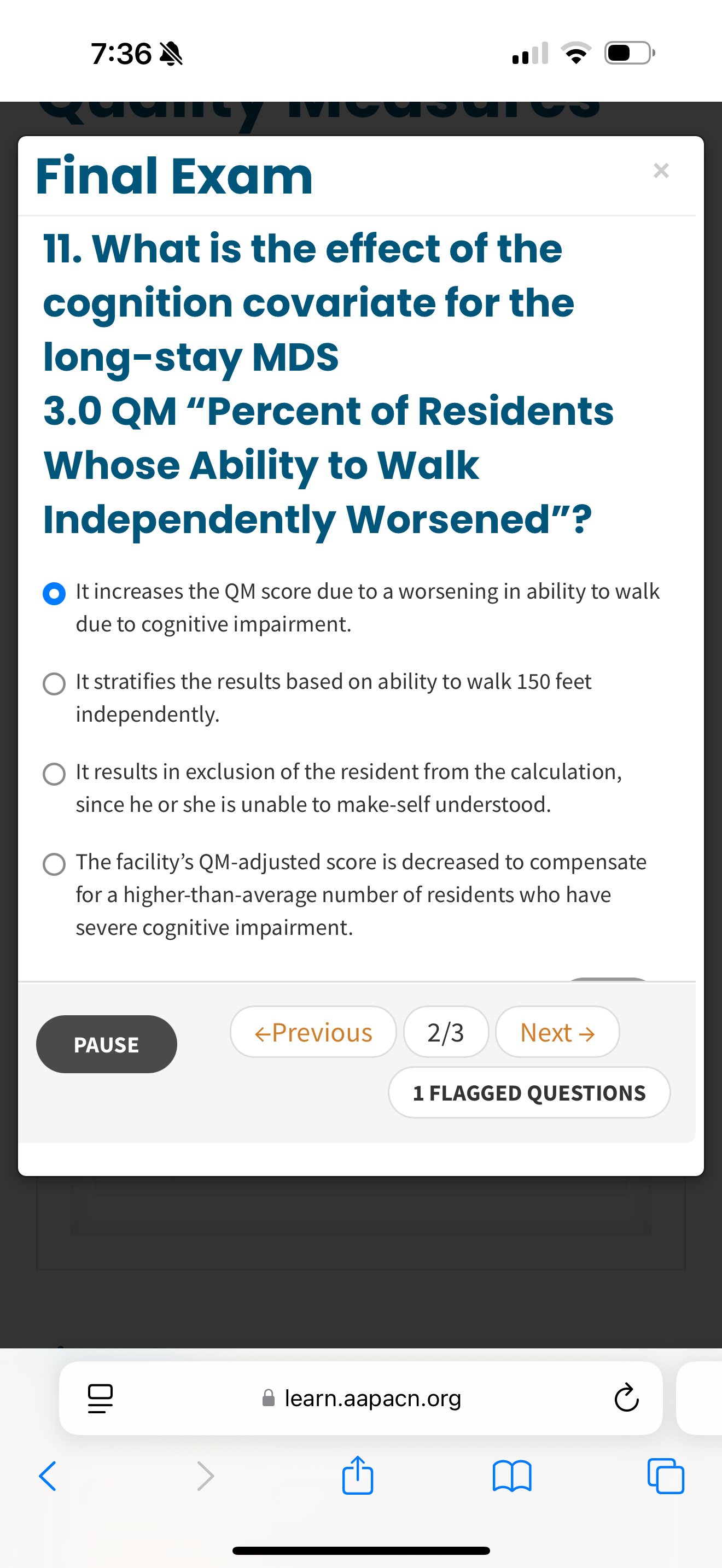
Task: Go back in Safari
Action: pos(48,1476)
